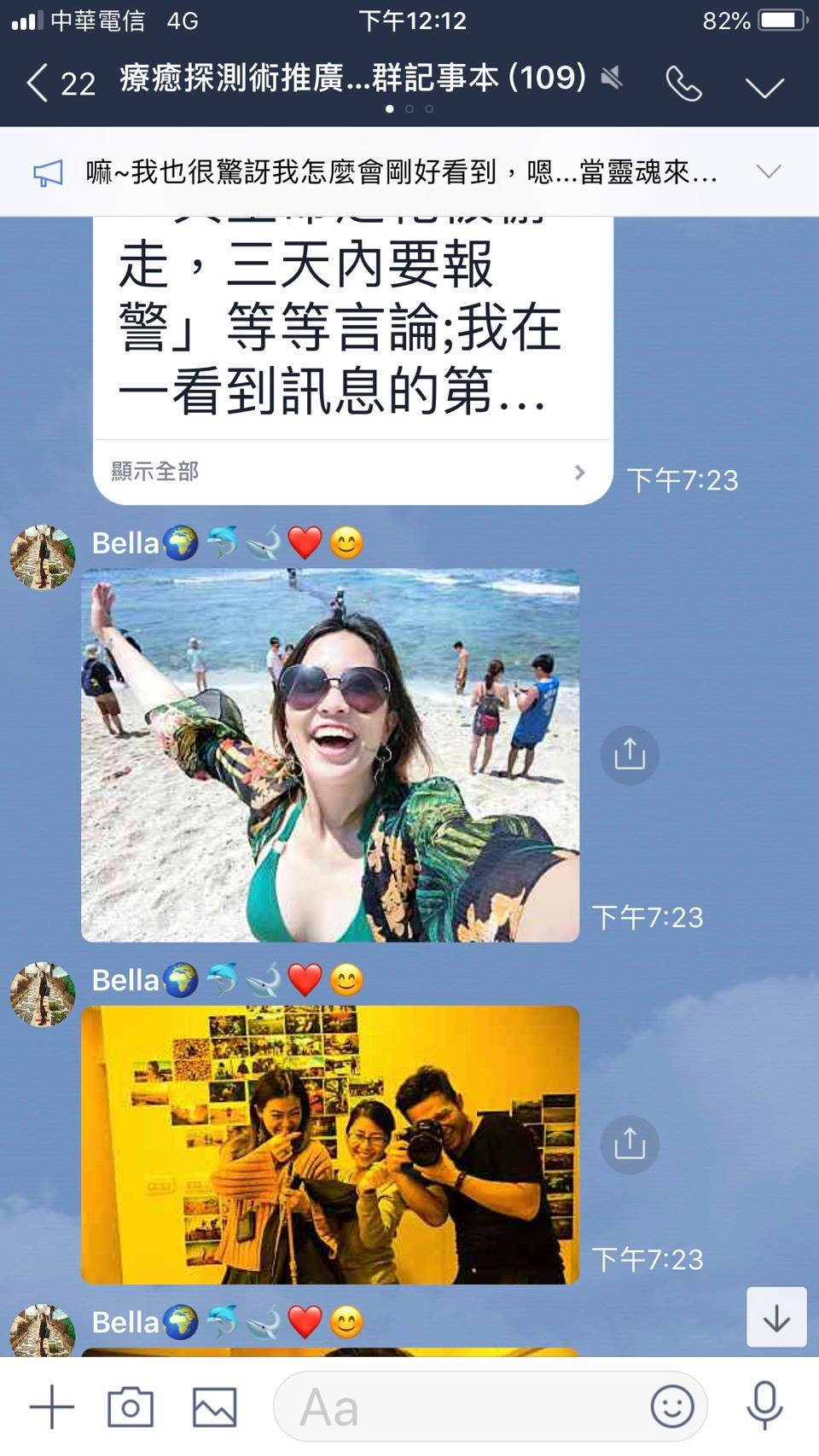
Task: Share the yellow group photo
Action: pos(630,1144)
